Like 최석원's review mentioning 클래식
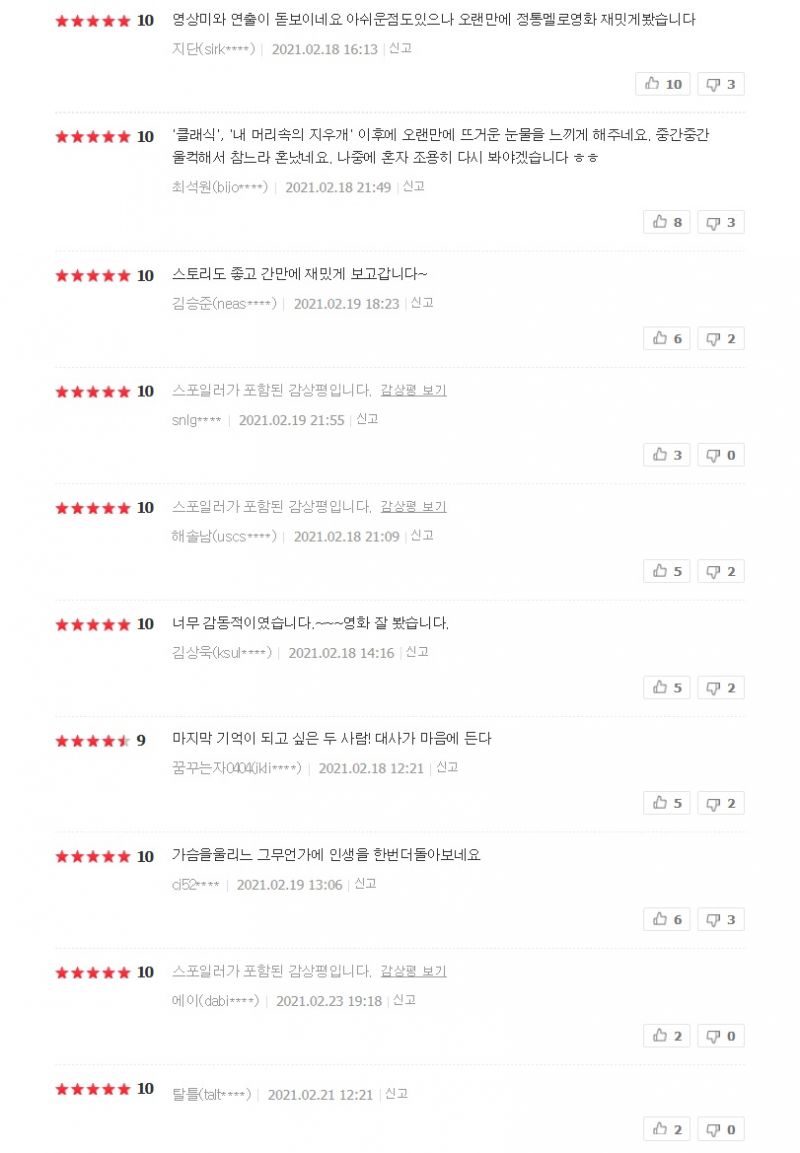 point(667,222)
